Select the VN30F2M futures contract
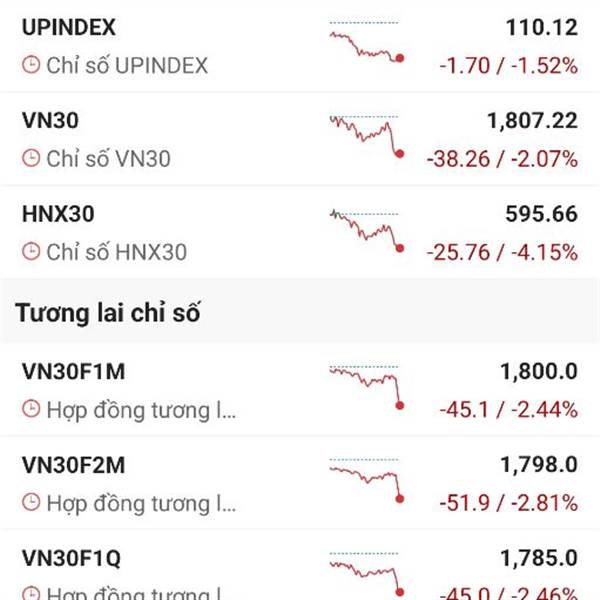 (300, 483)
